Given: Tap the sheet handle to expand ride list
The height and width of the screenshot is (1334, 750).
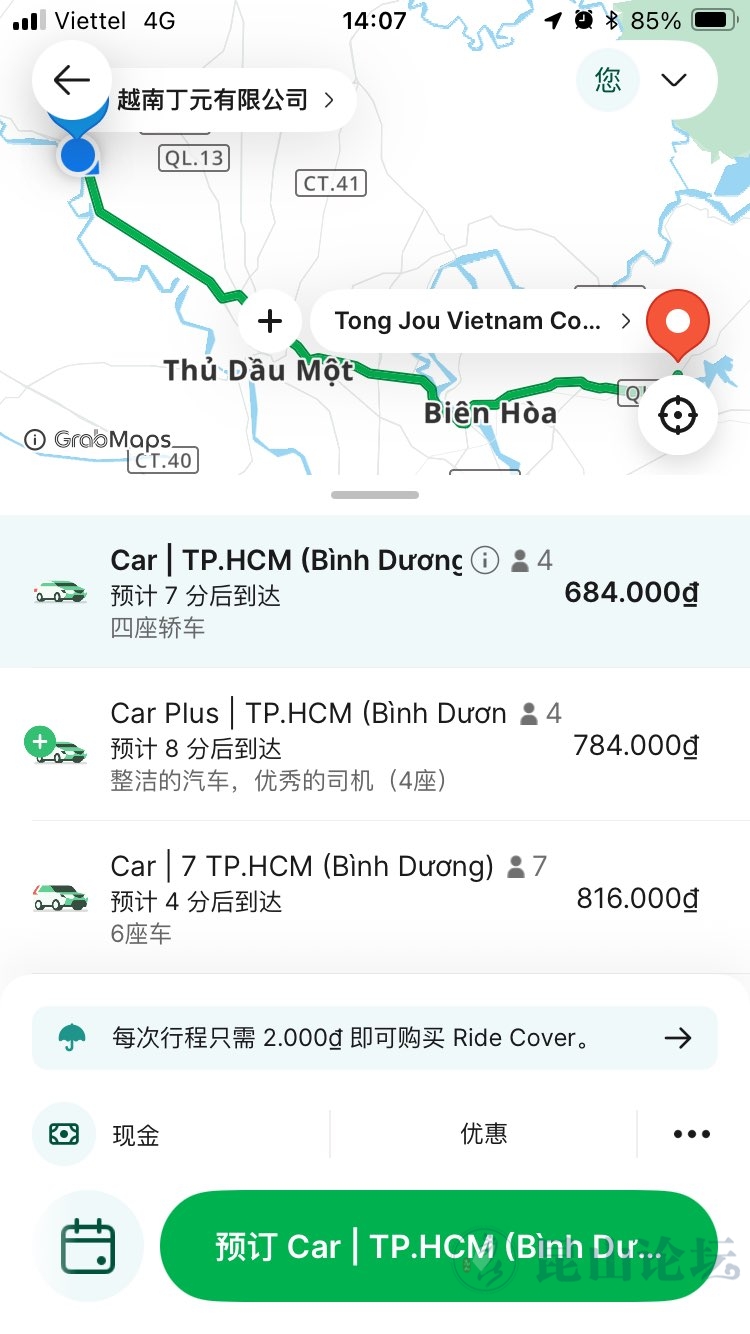Looking at the screenshot, I should click(x=375, y=495).
